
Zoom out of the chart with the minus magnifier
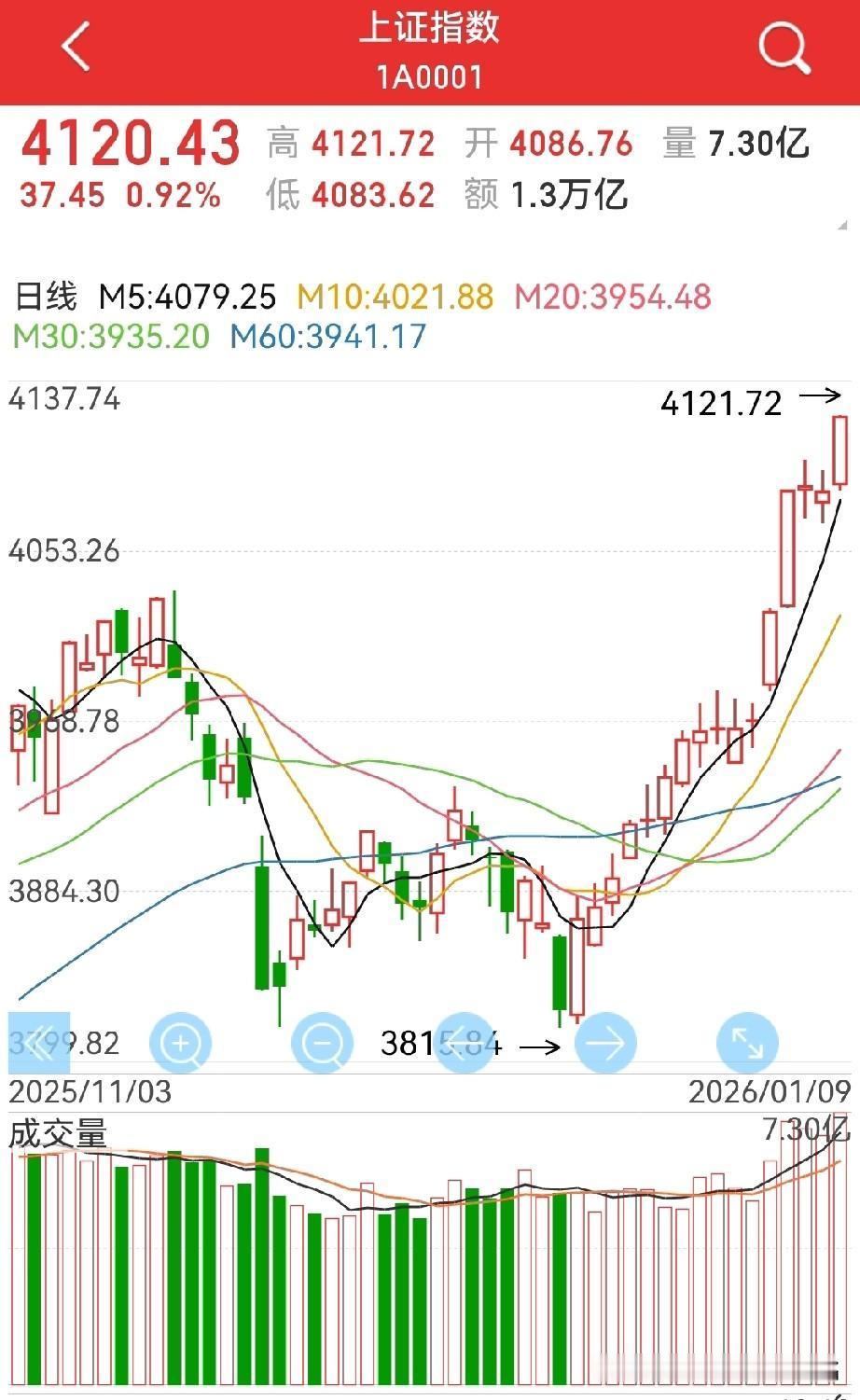(x=322, y=1044)
